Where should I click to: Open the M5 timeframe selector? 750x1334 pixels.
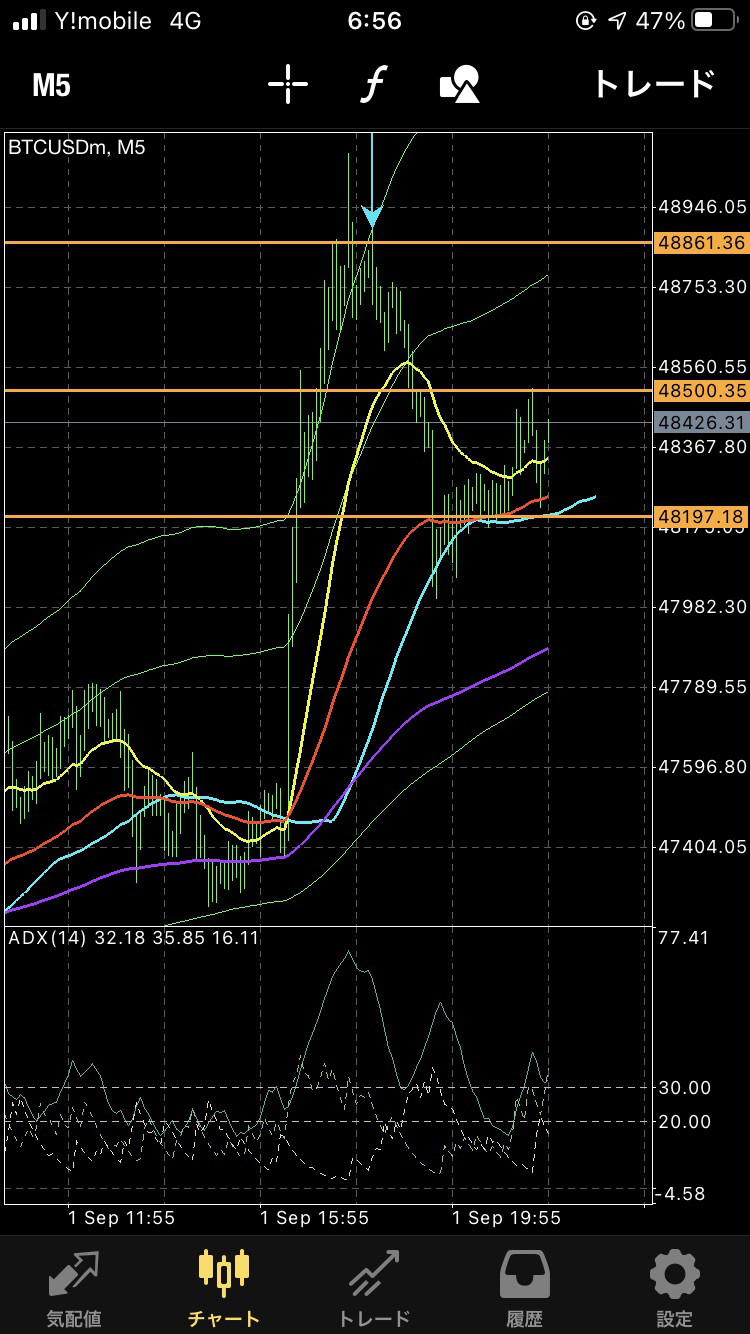click(x=52, y=85)
